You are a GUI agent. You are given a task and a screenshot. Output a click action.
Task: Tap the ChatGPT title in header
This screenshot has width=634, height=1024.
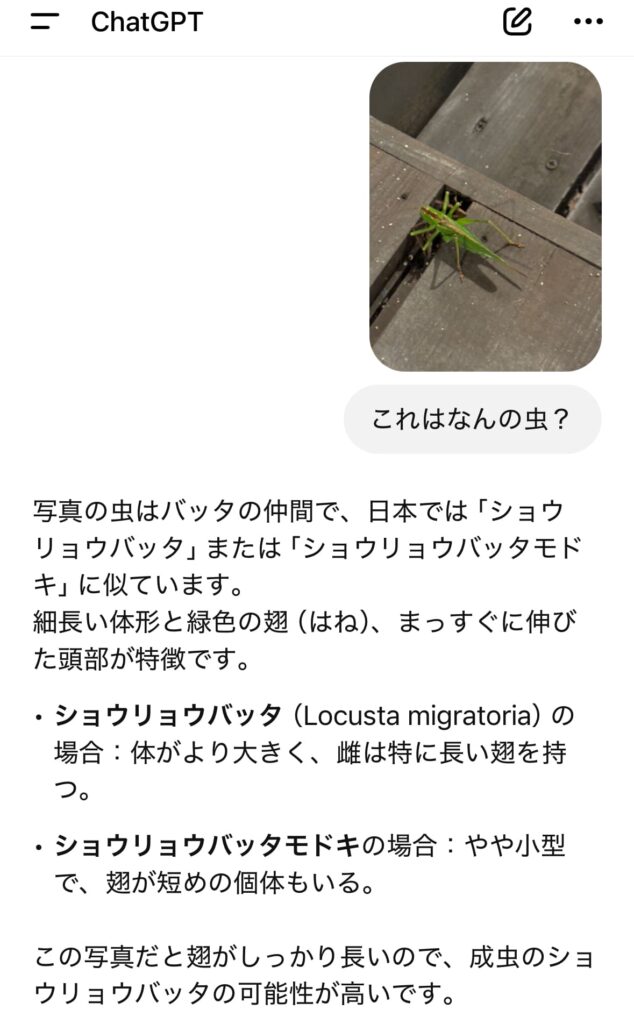point(146,22)
